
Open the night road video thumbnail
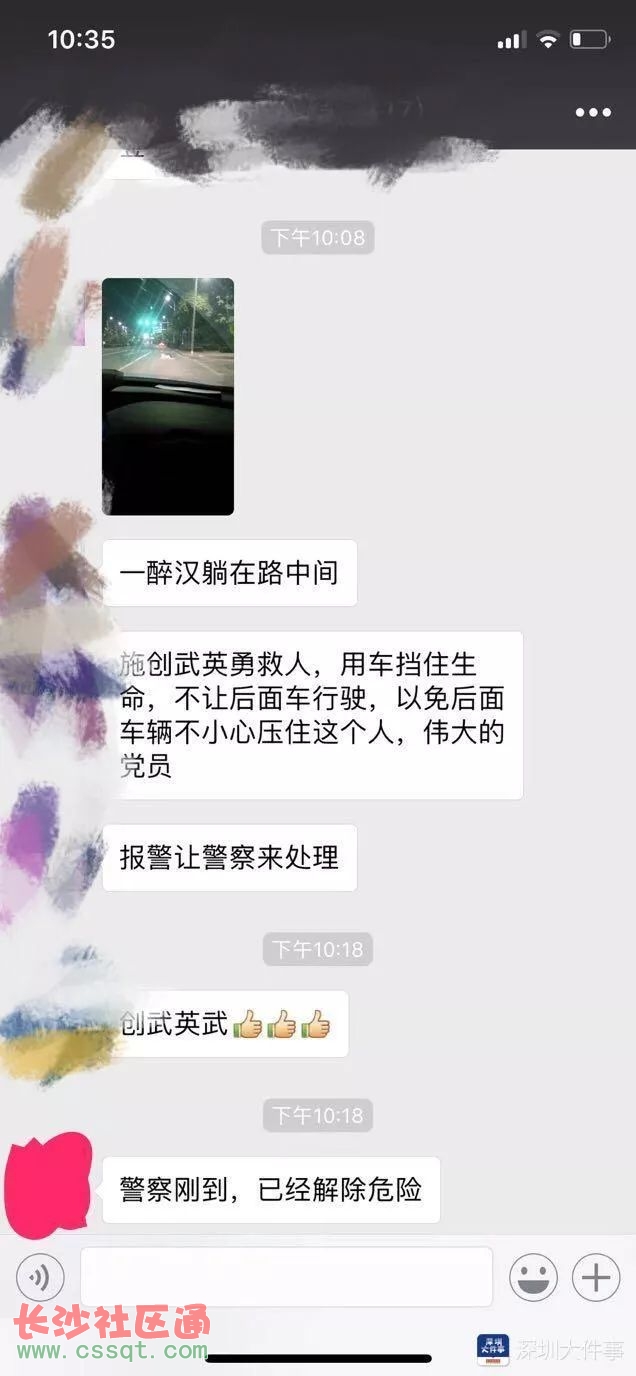tap(168, 396)
